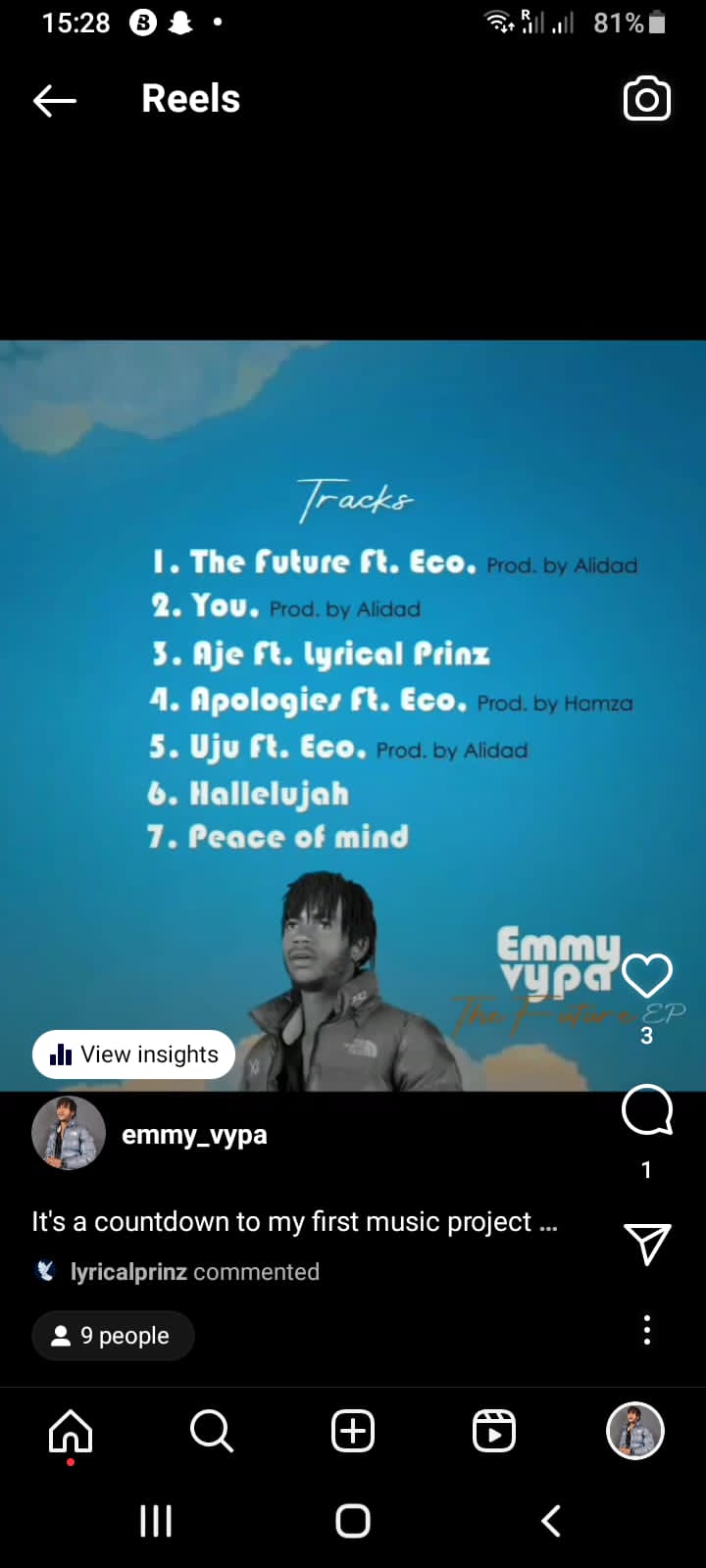706x1568 pixels.
Task: Go back using the Reels back arrow
Action: pyautogui.click(x=55, y=99)
